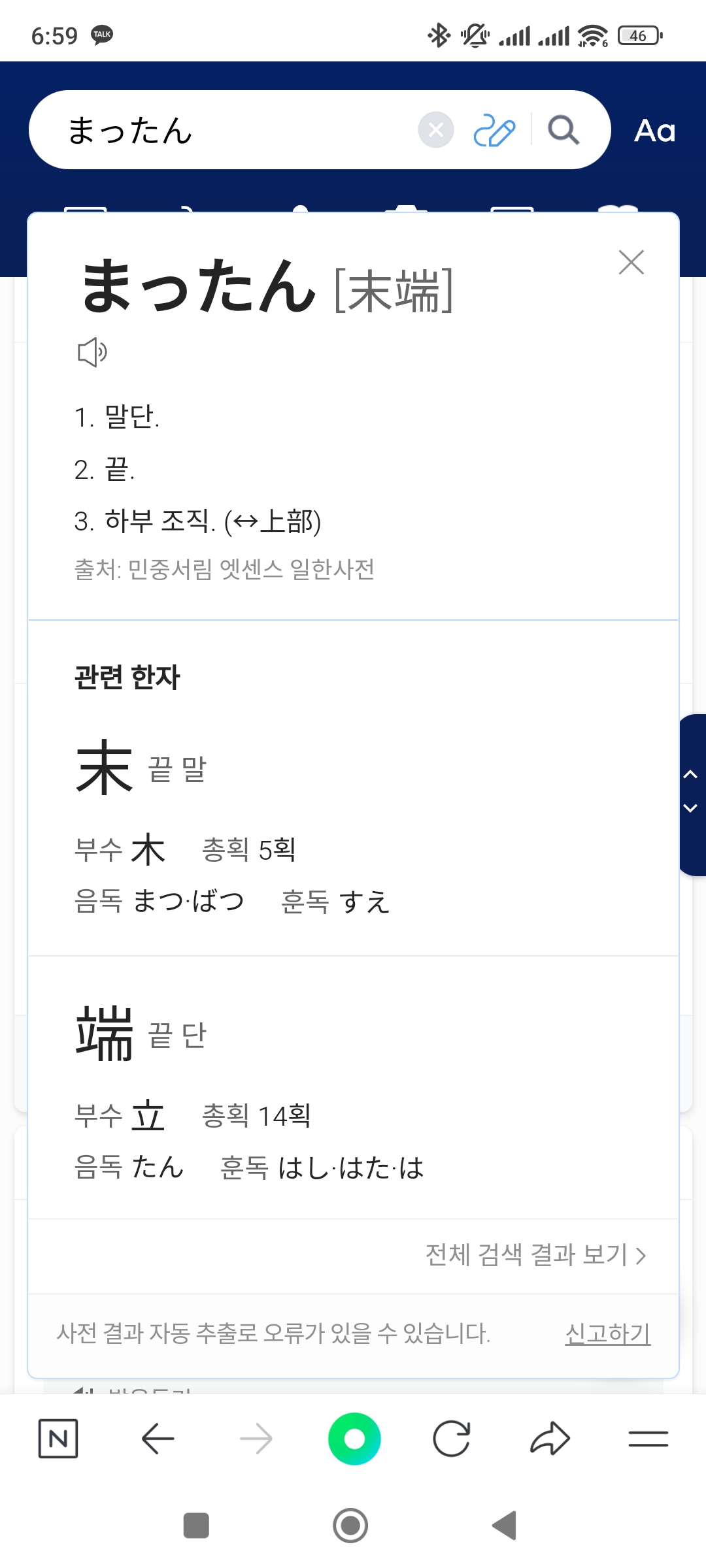706x1568 pixels.
Task: Share this dictionary page
Action: point(550,1439)
